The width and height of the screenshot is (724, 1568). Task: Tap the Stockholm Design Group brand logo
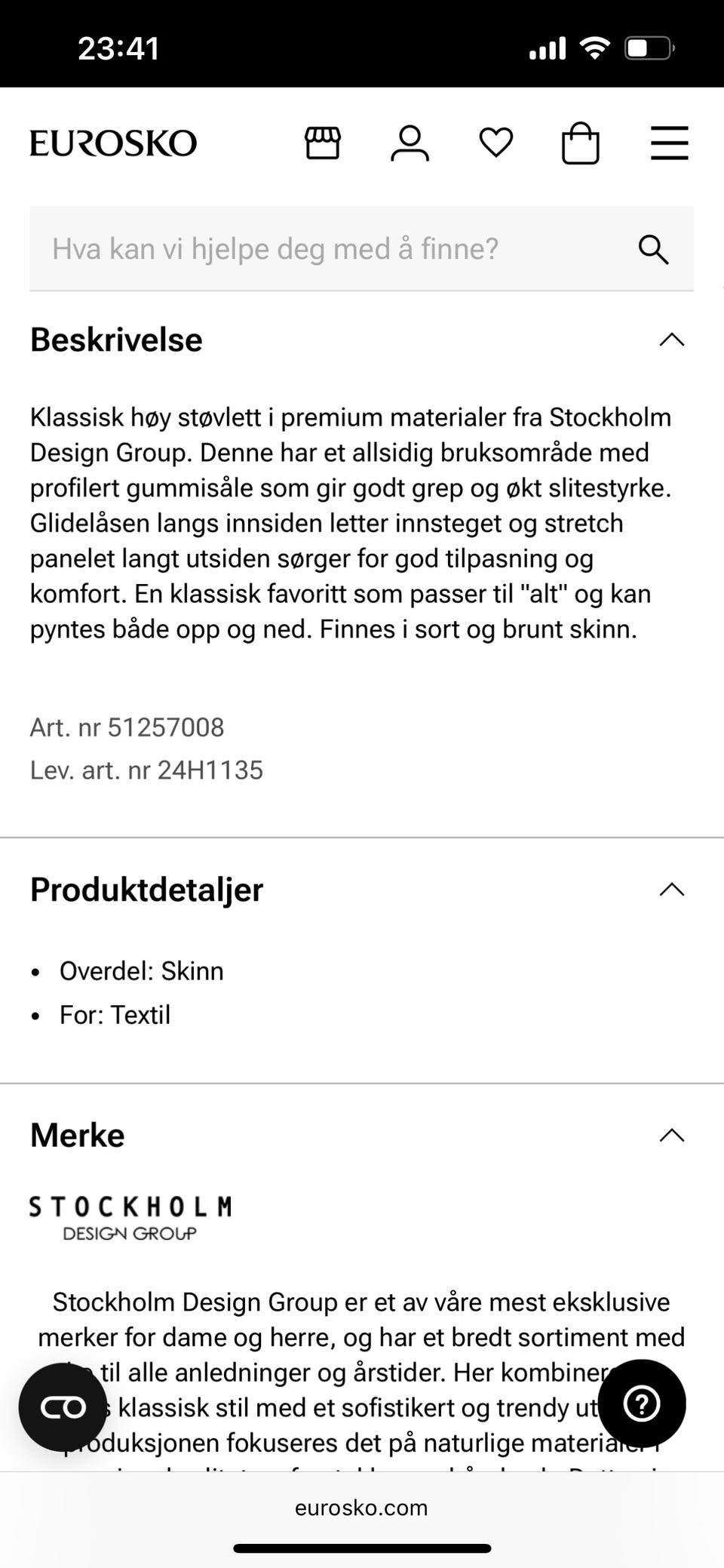[130, 1215]
